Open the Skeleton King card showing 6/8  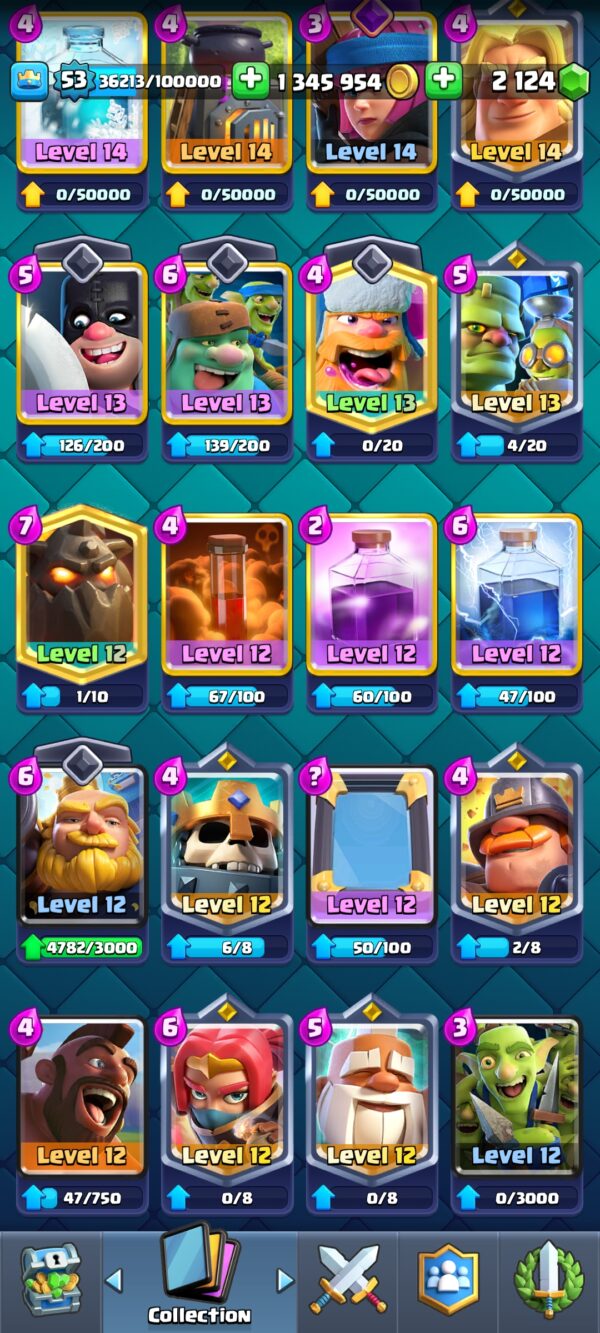[227, 852]
